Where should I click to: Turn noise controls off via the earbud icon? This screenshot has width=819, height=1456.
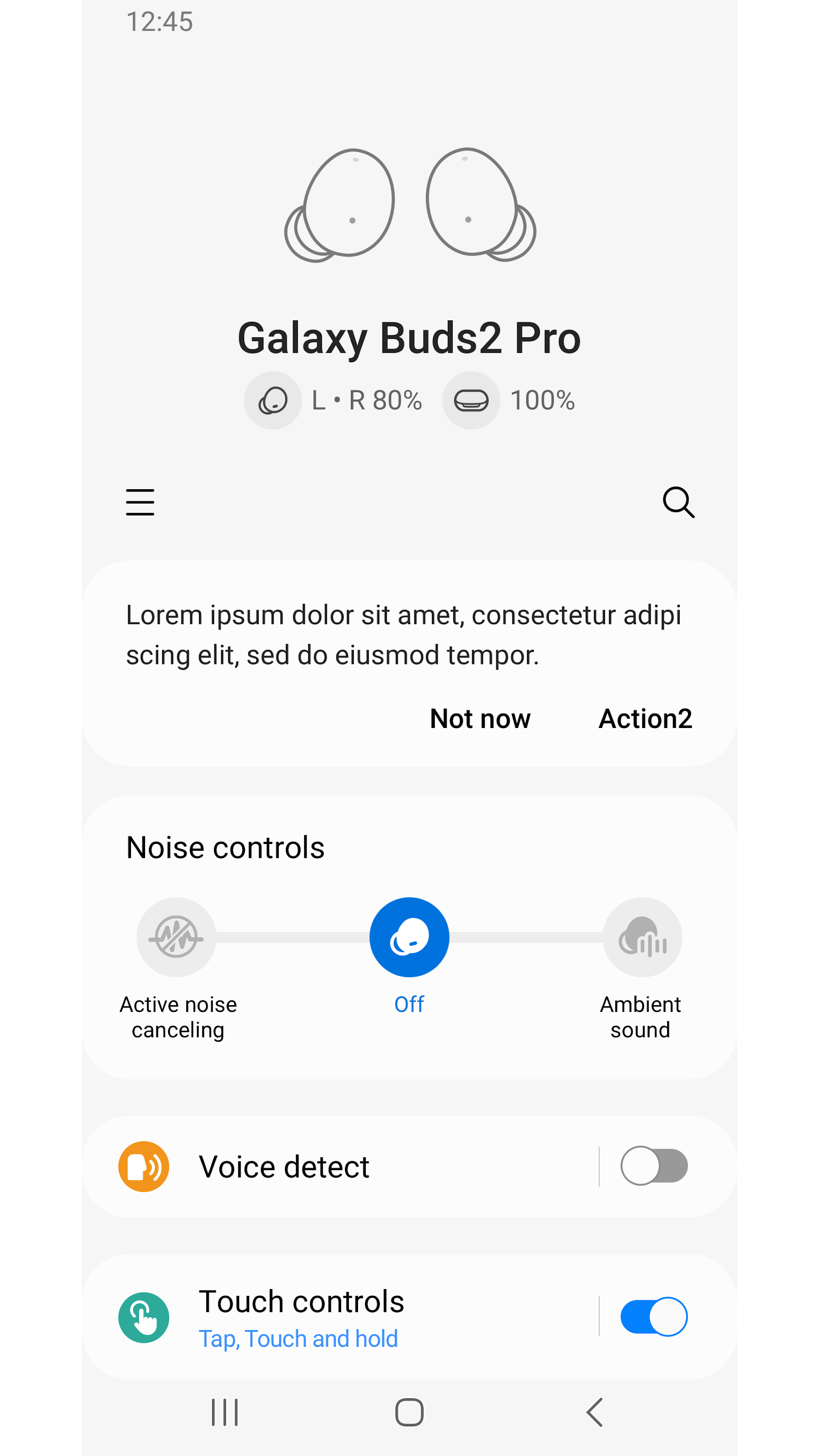click(x=409, y=937)
